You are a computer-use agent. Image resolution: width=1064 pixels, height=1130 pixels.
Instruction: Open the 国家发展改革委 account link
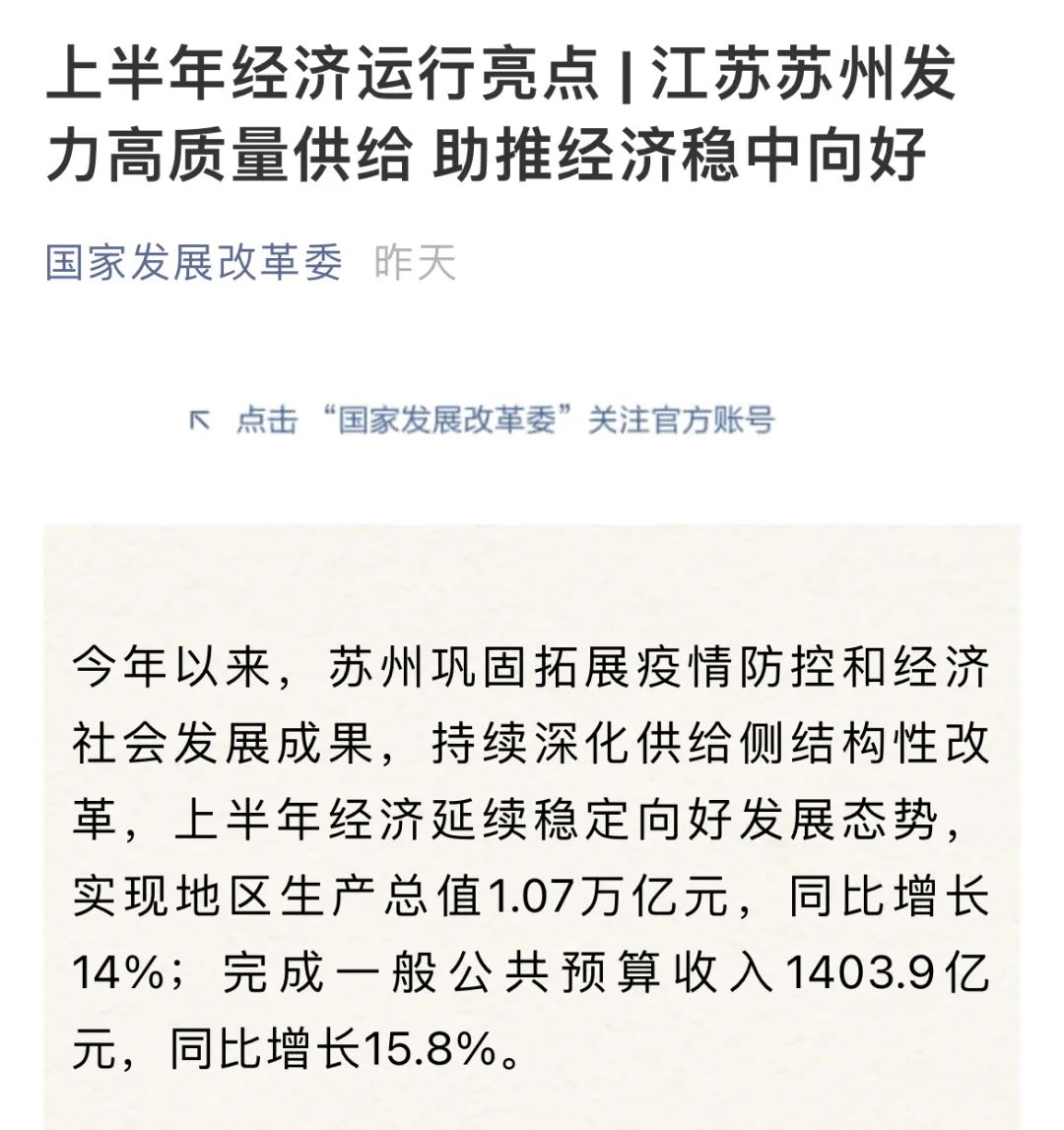[194, 263]
